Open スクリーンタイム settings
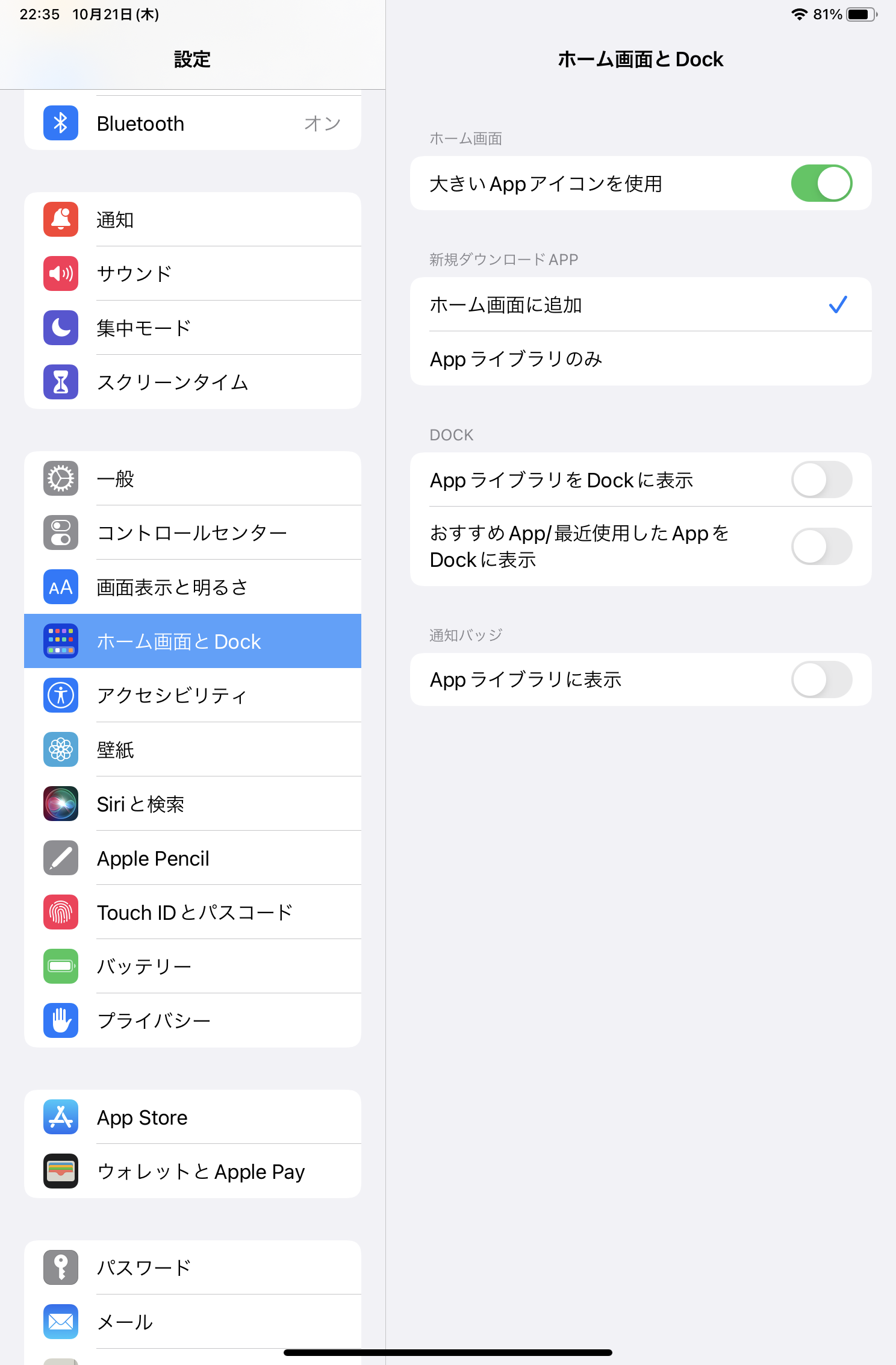This screenshot has width=896, height=1365. coord(192,383)
